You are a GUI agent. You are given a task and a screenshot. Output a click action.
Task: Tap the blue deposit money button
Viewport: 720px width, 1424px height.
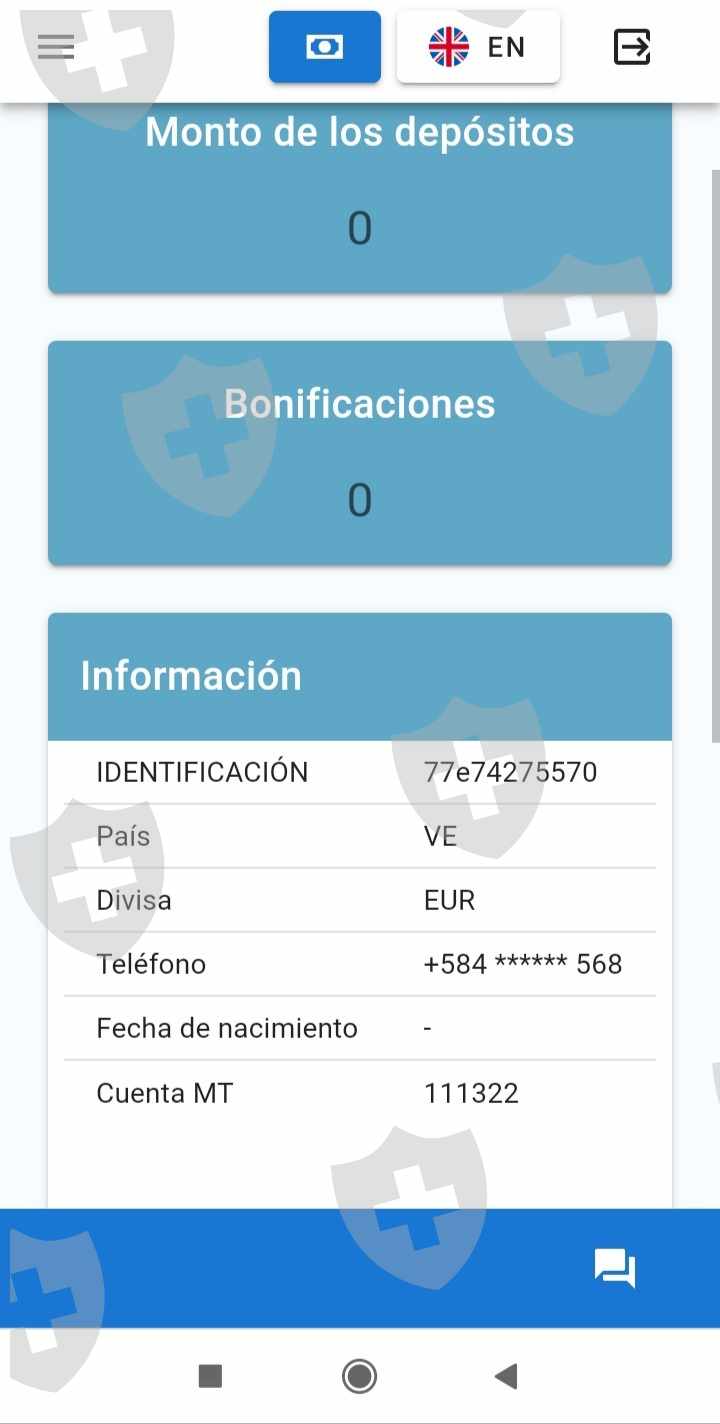(325, 47)
